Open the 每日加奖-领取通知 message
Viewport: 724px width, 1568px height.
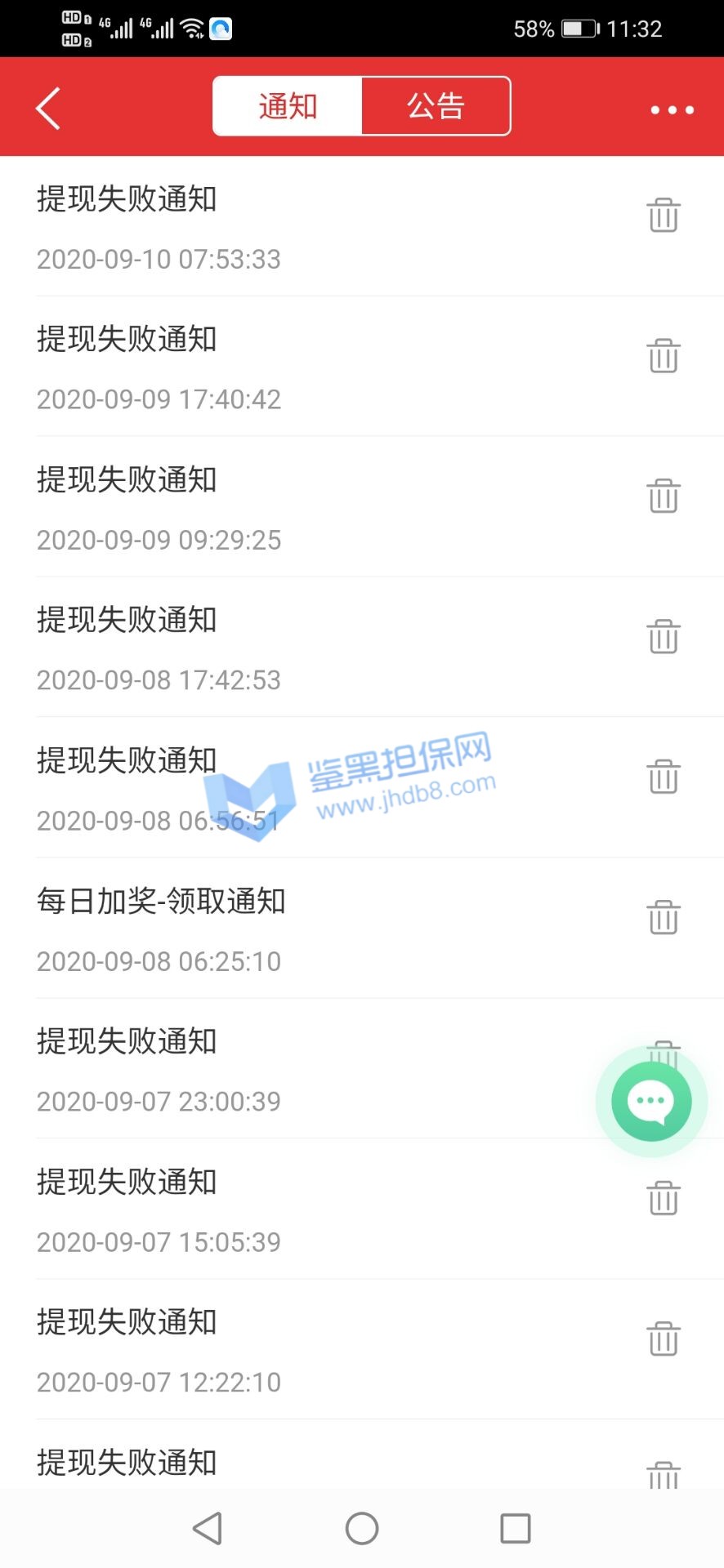[x=245, y=928]
